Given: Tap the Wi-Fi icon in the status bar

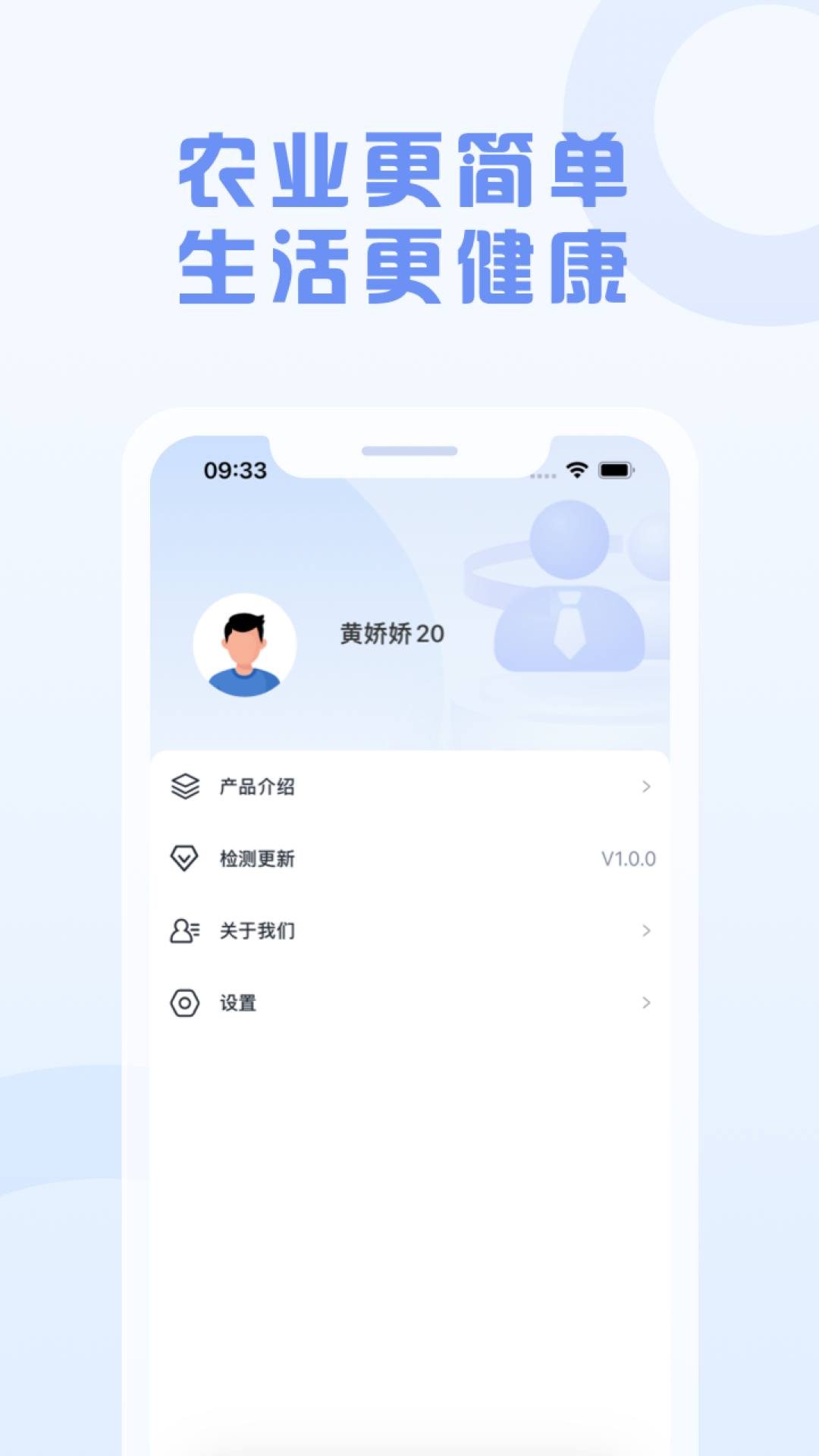Looking at the screenshot, I should coord(576,470).
